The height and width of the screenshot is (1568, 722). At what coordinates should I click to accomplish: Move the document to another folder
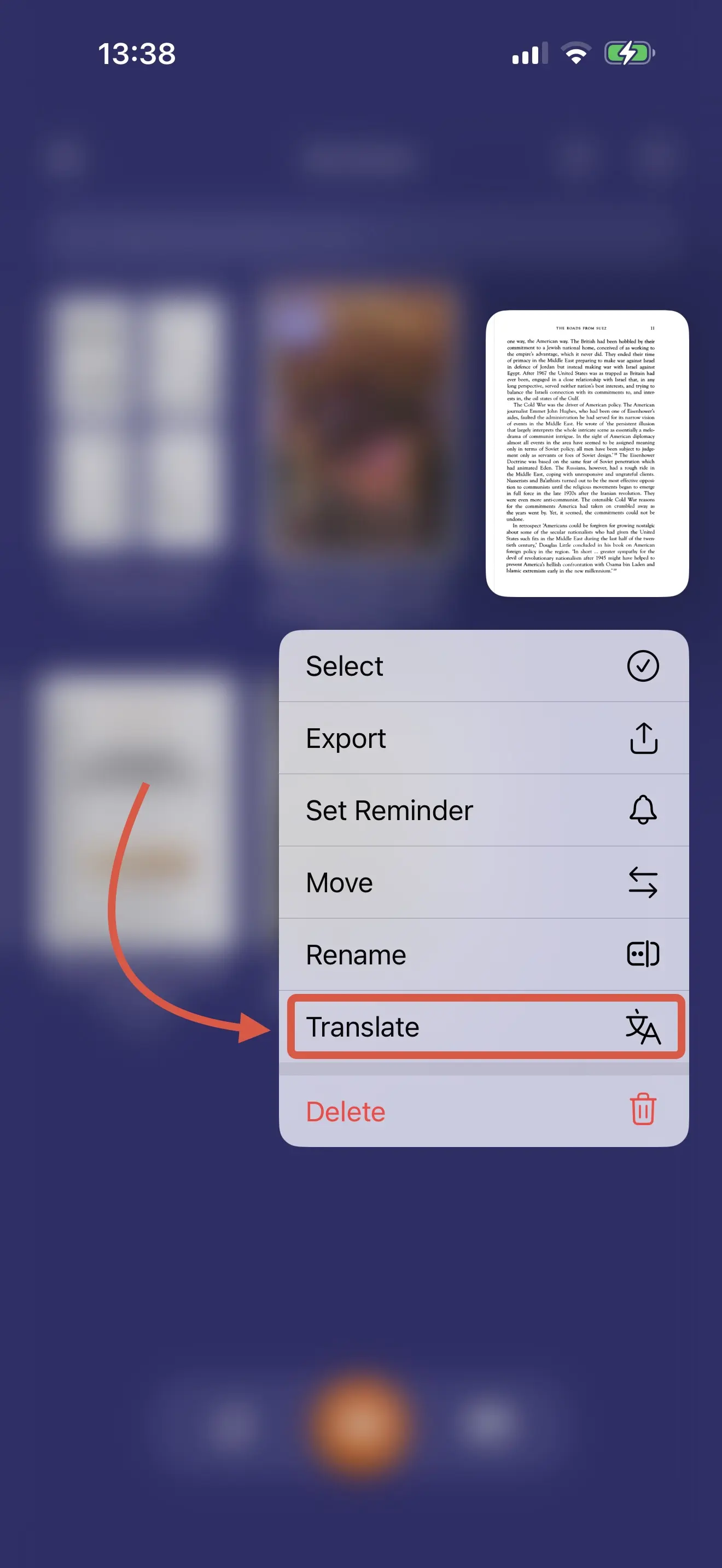coord(483,882)
